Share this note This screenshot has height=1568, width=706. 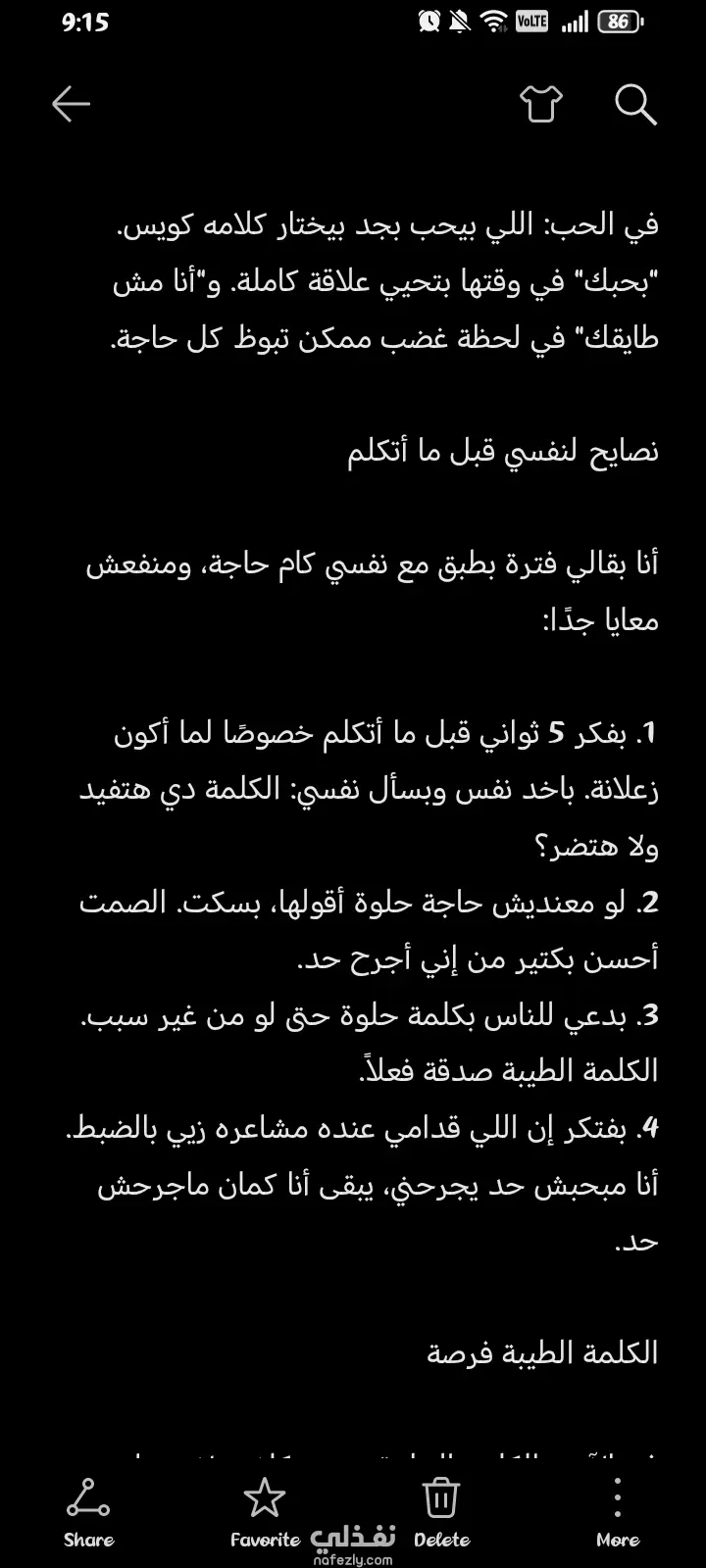click(88, 1512)
